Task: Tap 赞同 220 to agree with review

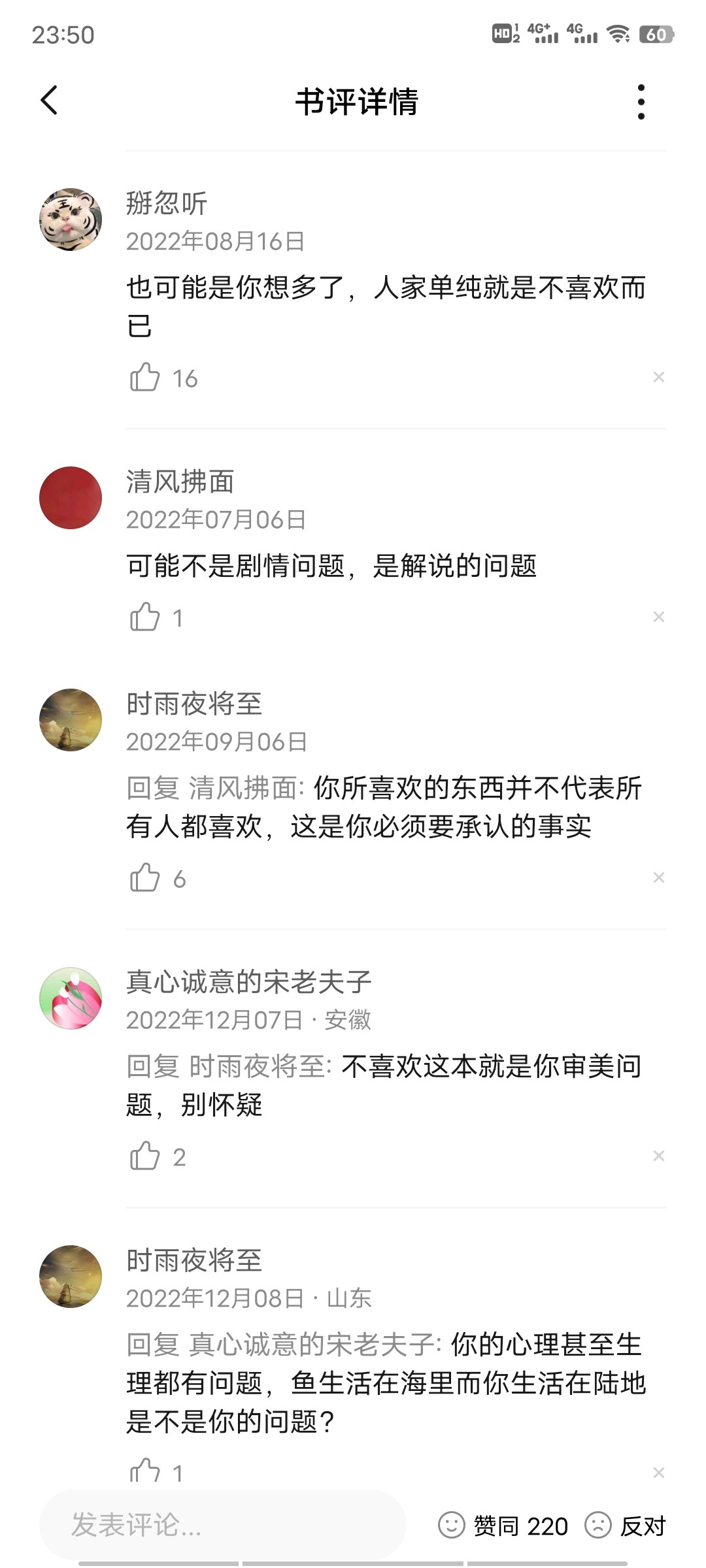Action: point(503,1526)
